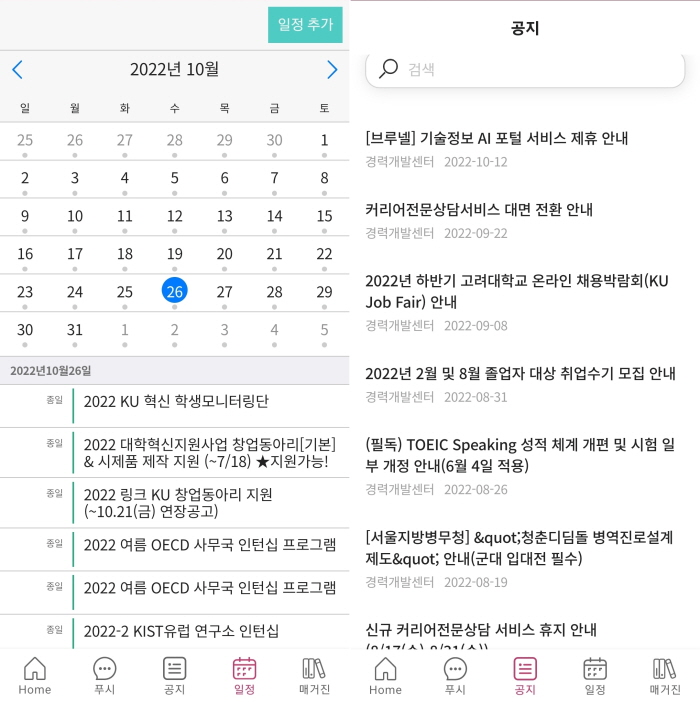Open the 졸업자 대상 취업수기 모집 notice
700x702 pixels.
click(520, 374)
